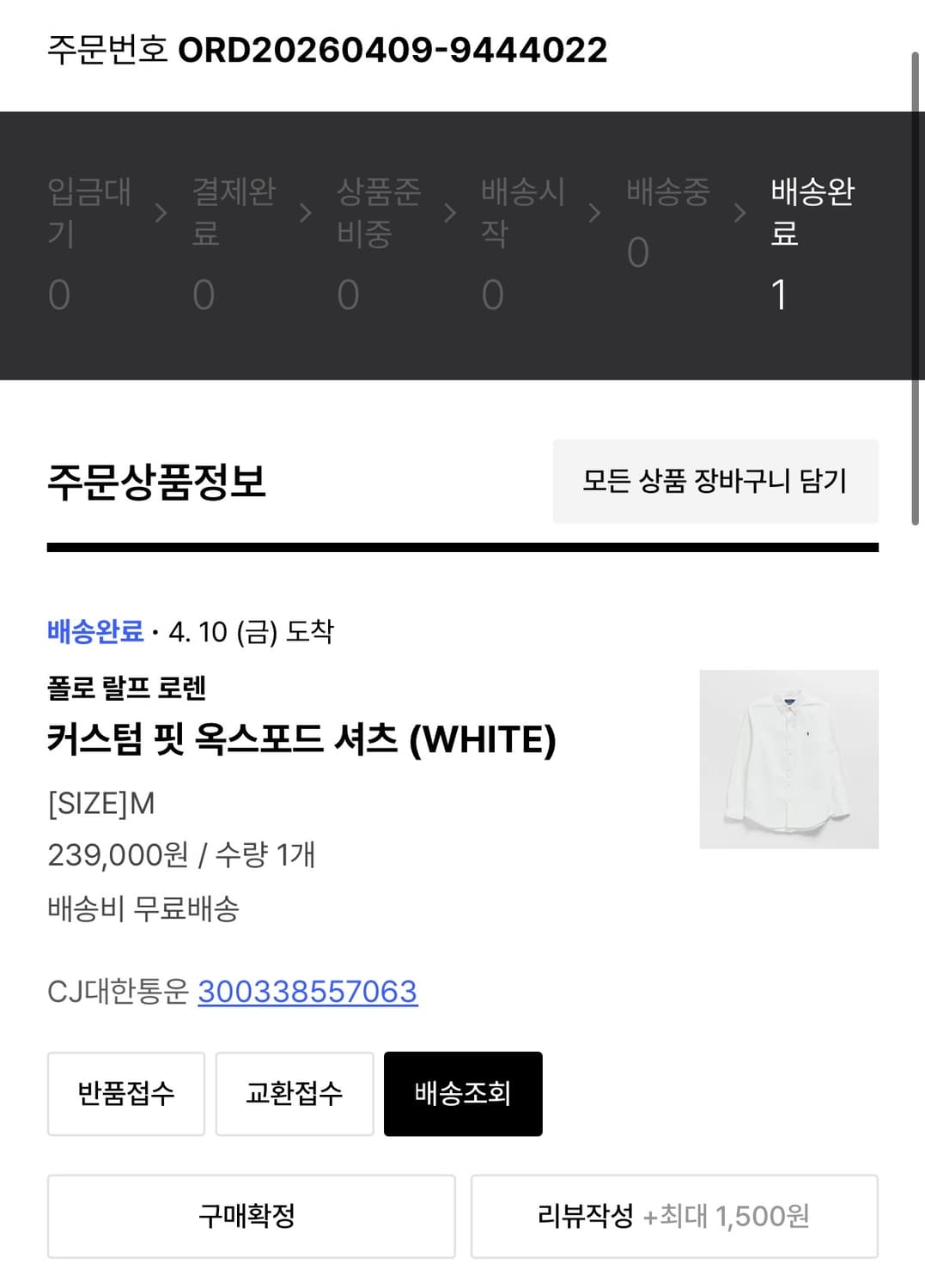
Task: Click the 모든 상품 장바구니 담기 button
Action: click(x=715, y=482)
